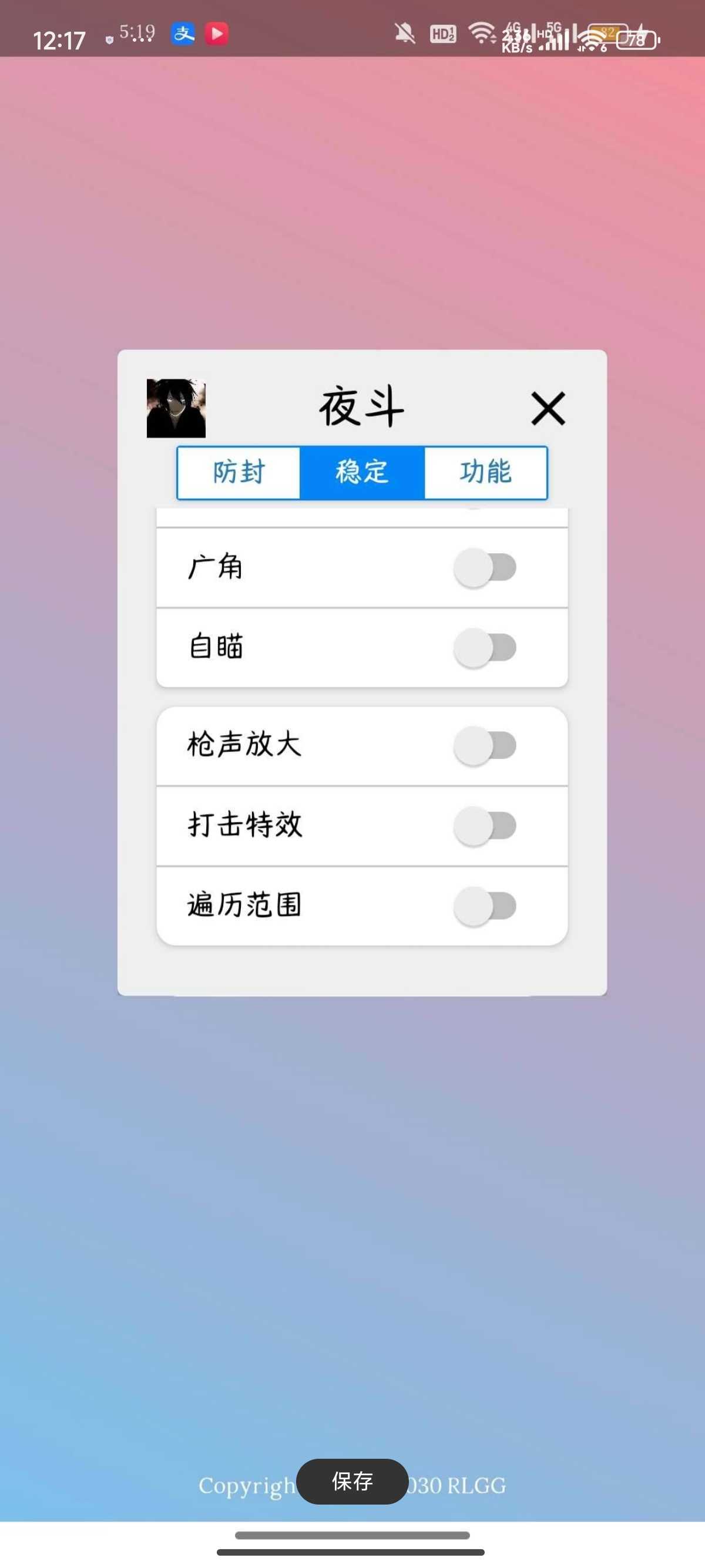
Task: Open the 功能 tab
Action: 485,472
